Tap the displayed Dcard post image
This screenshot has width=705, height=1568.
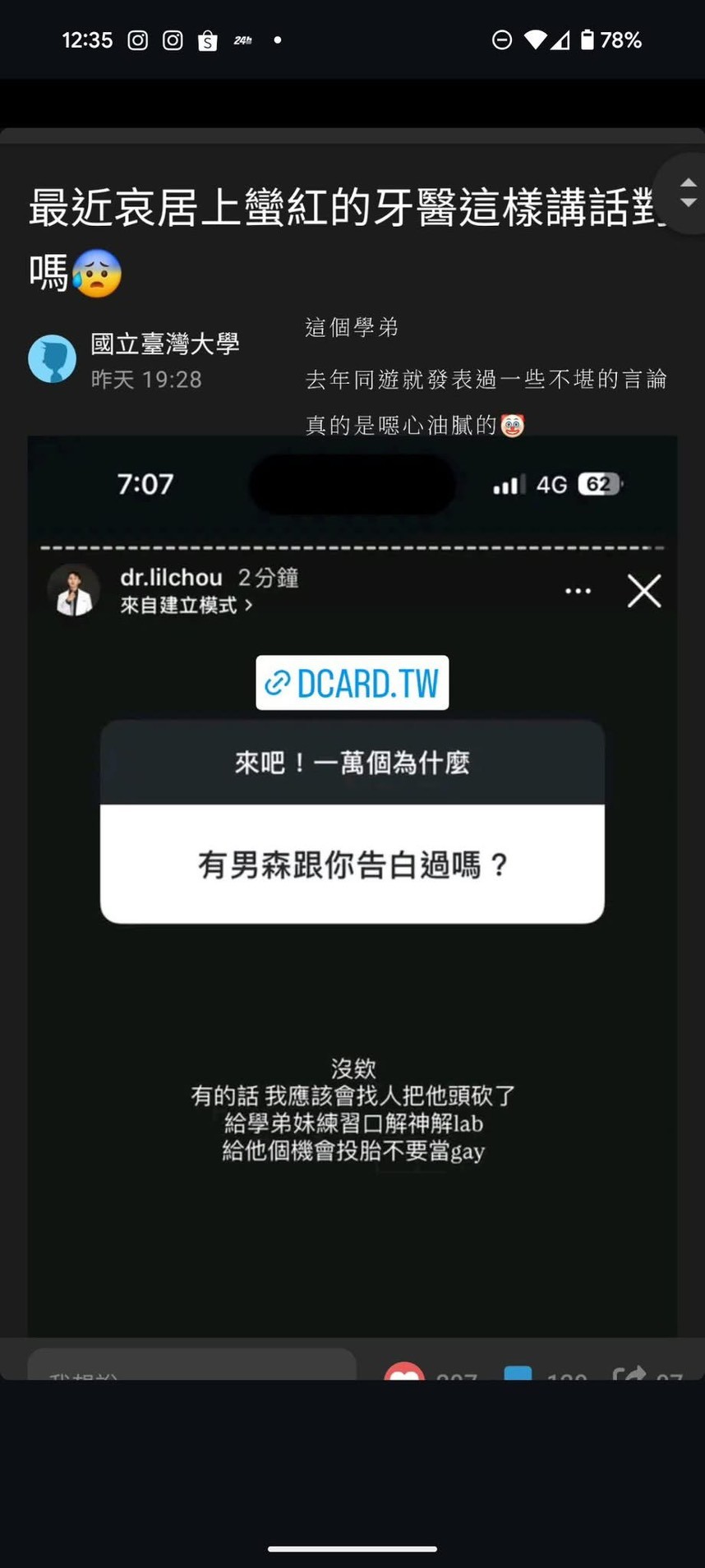tap(352, 886)
